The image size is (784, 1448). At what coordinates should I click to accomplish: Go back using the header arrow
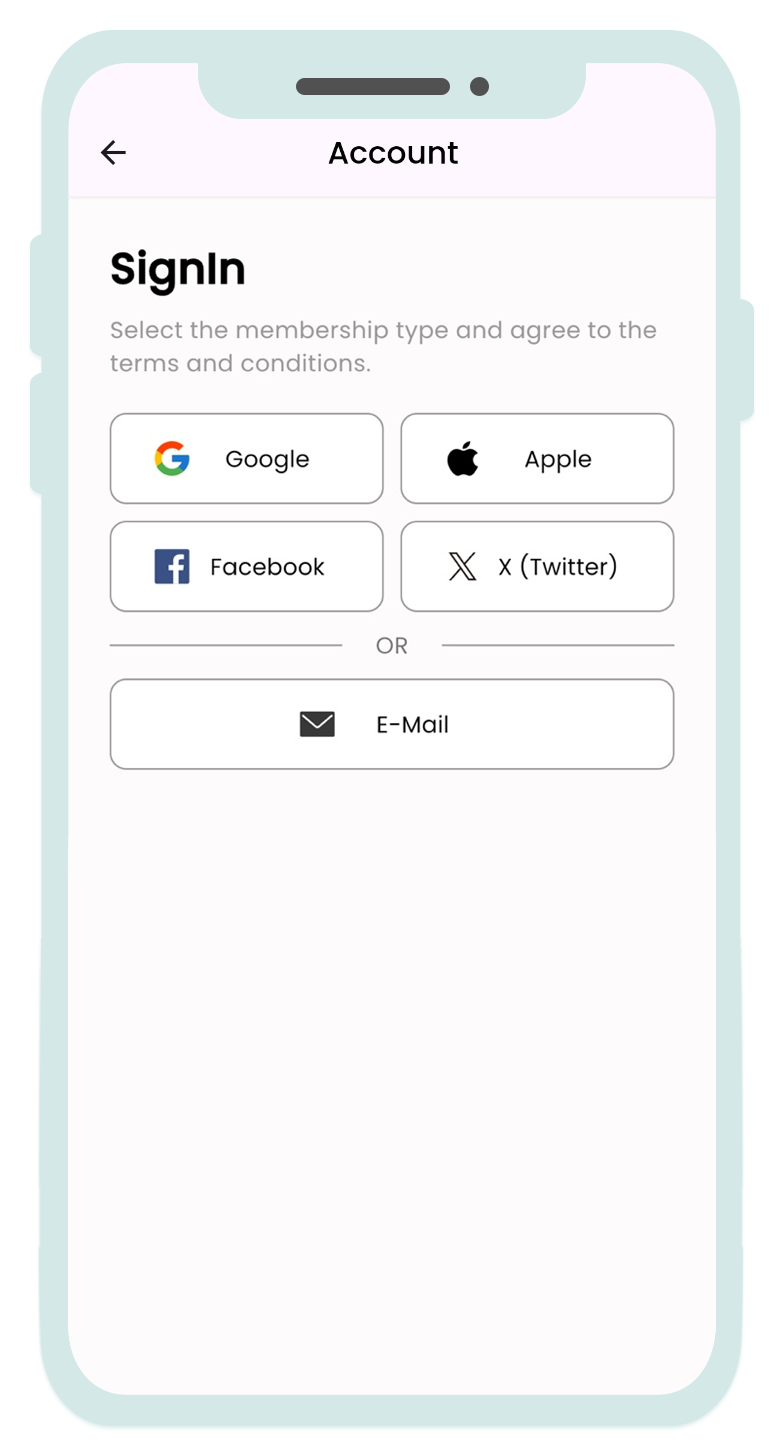coord(114,152)
